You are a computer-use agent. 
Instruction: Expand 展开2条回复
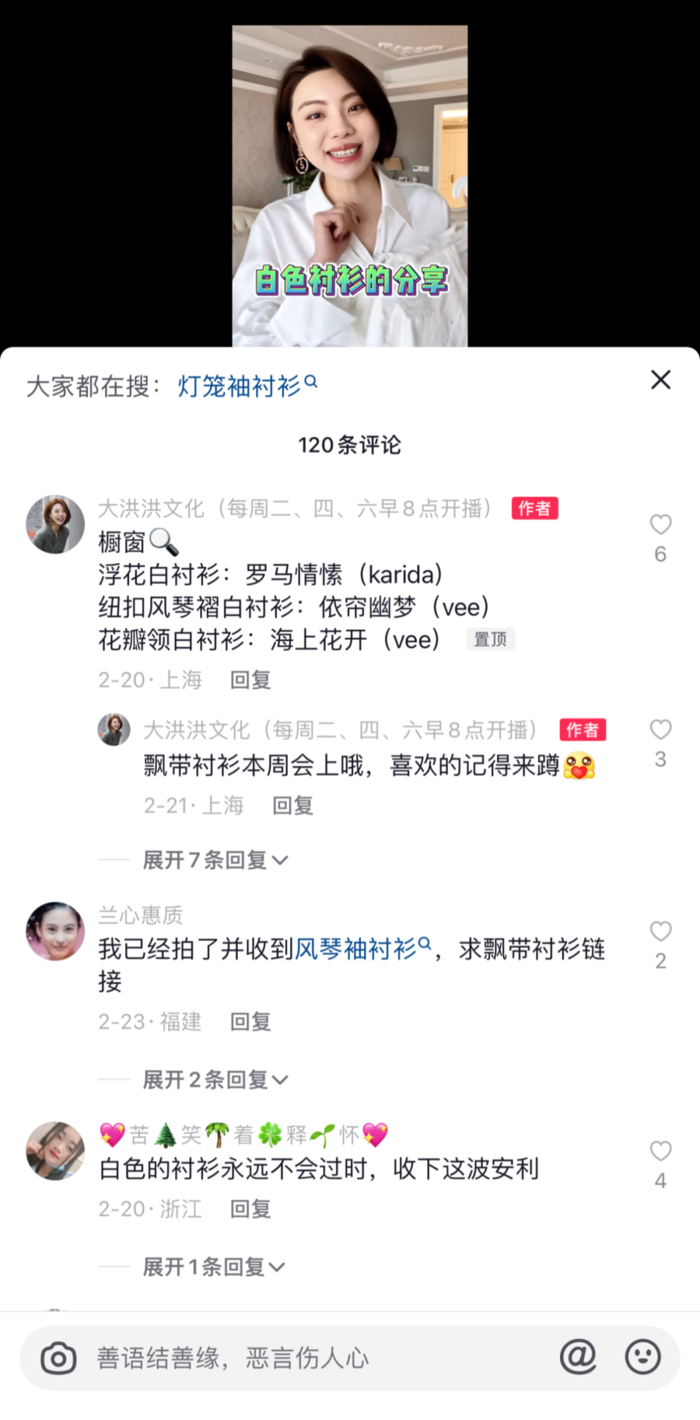point(214,1080)
